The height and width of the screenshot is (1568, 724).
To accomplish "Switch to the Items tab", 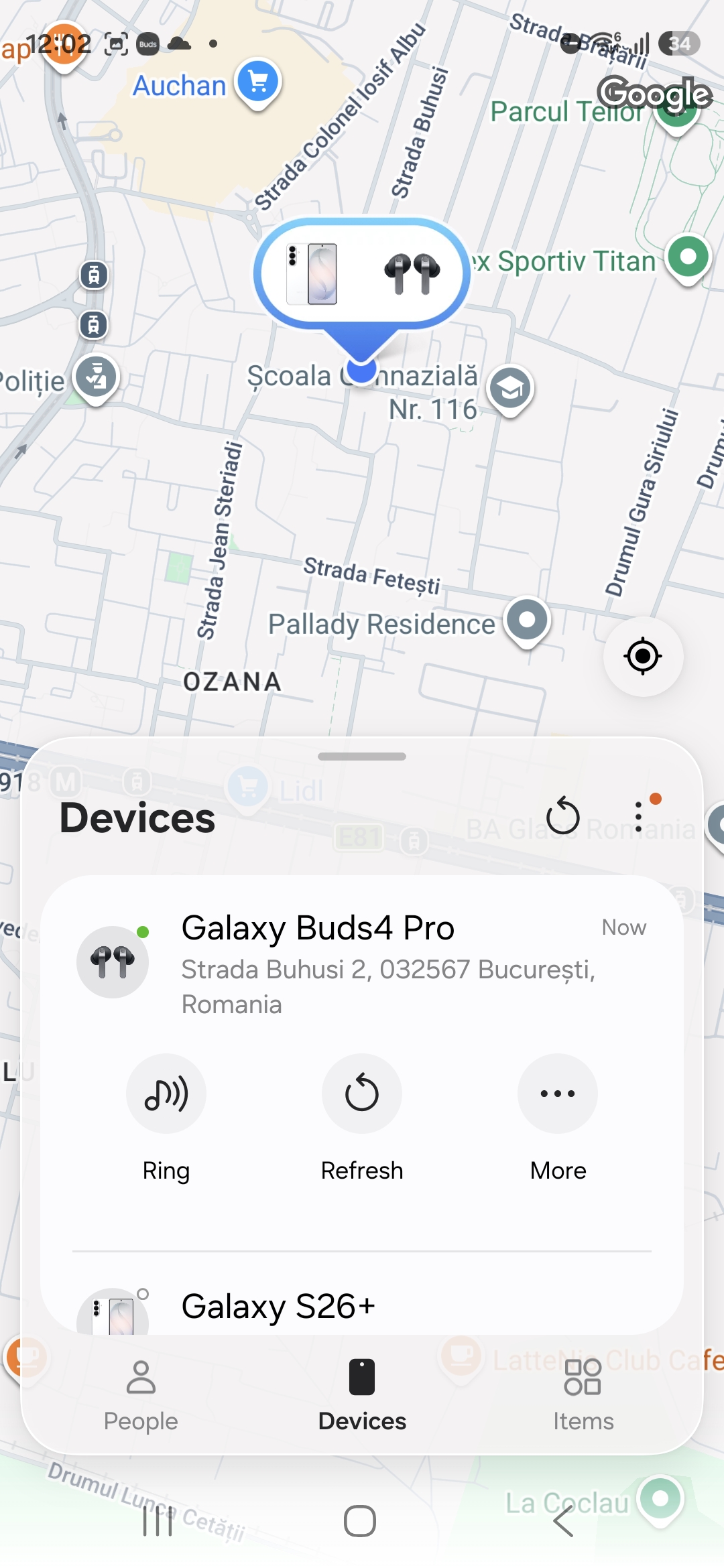I will click(583, 1394).
